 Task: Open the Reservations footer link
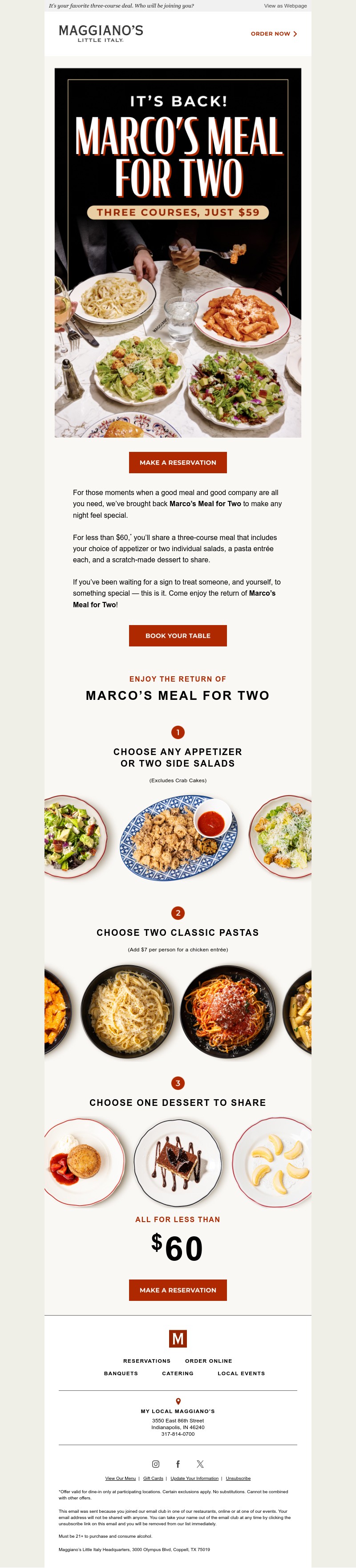click(147, 1361)
